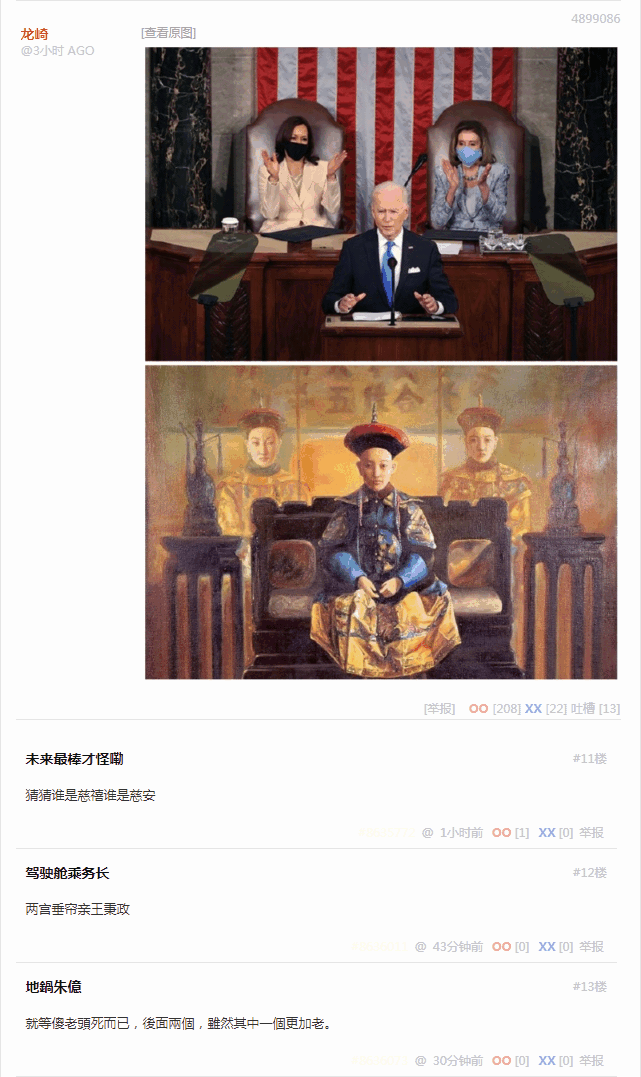Upvote 驾驶舱乘务长's comment with OO
641x1077 pixels.
[502, 946]
